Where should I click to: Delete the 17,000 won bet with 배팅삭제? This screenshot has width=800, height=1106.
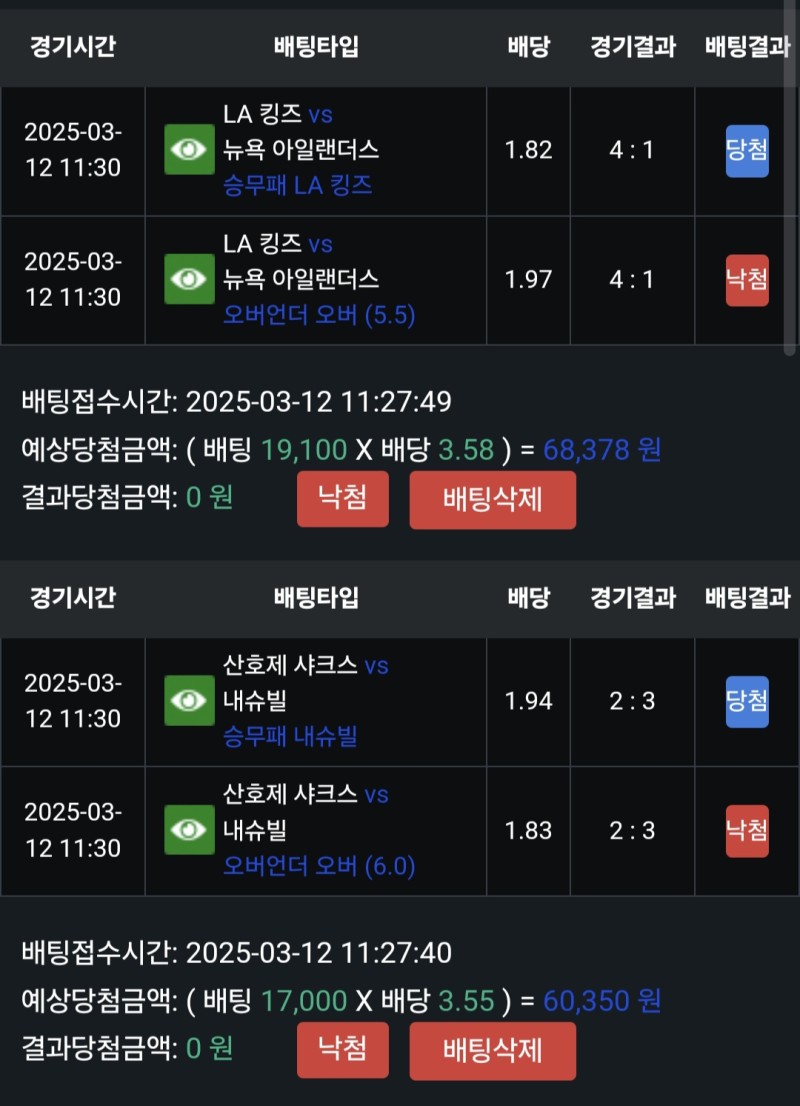(x=492, y=1050)
